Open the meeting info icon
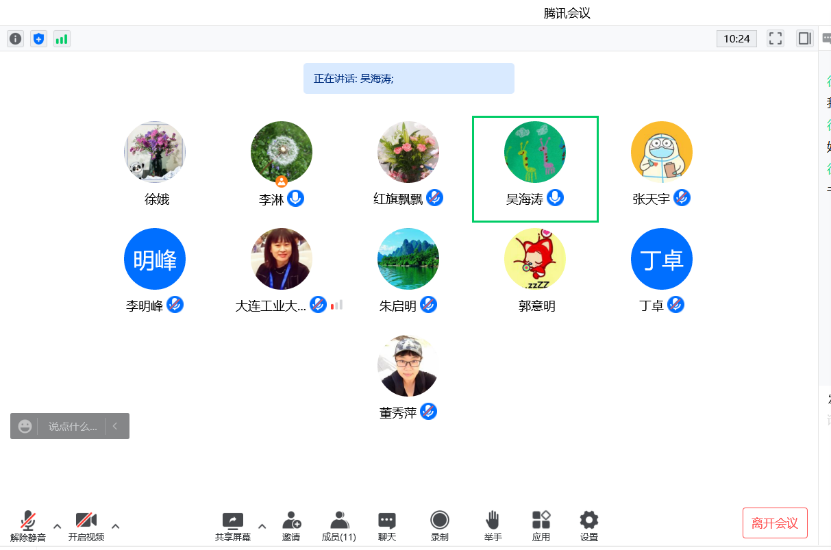This screenshot has height=550, width=831. [x=15, y=38]
